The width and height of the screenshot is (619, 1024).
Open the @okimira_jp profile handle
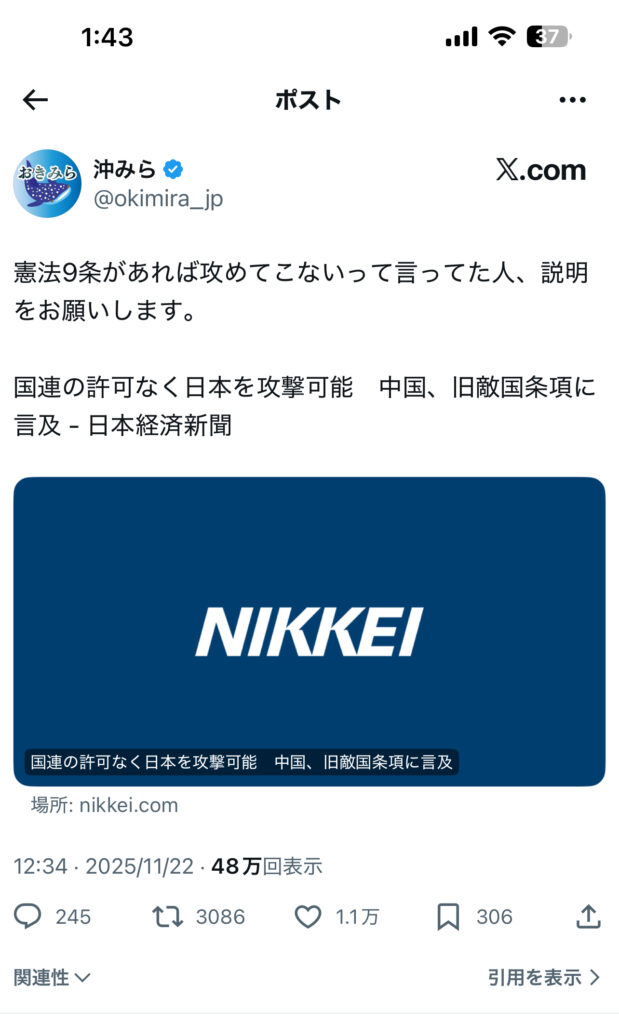tap(158, 199)
